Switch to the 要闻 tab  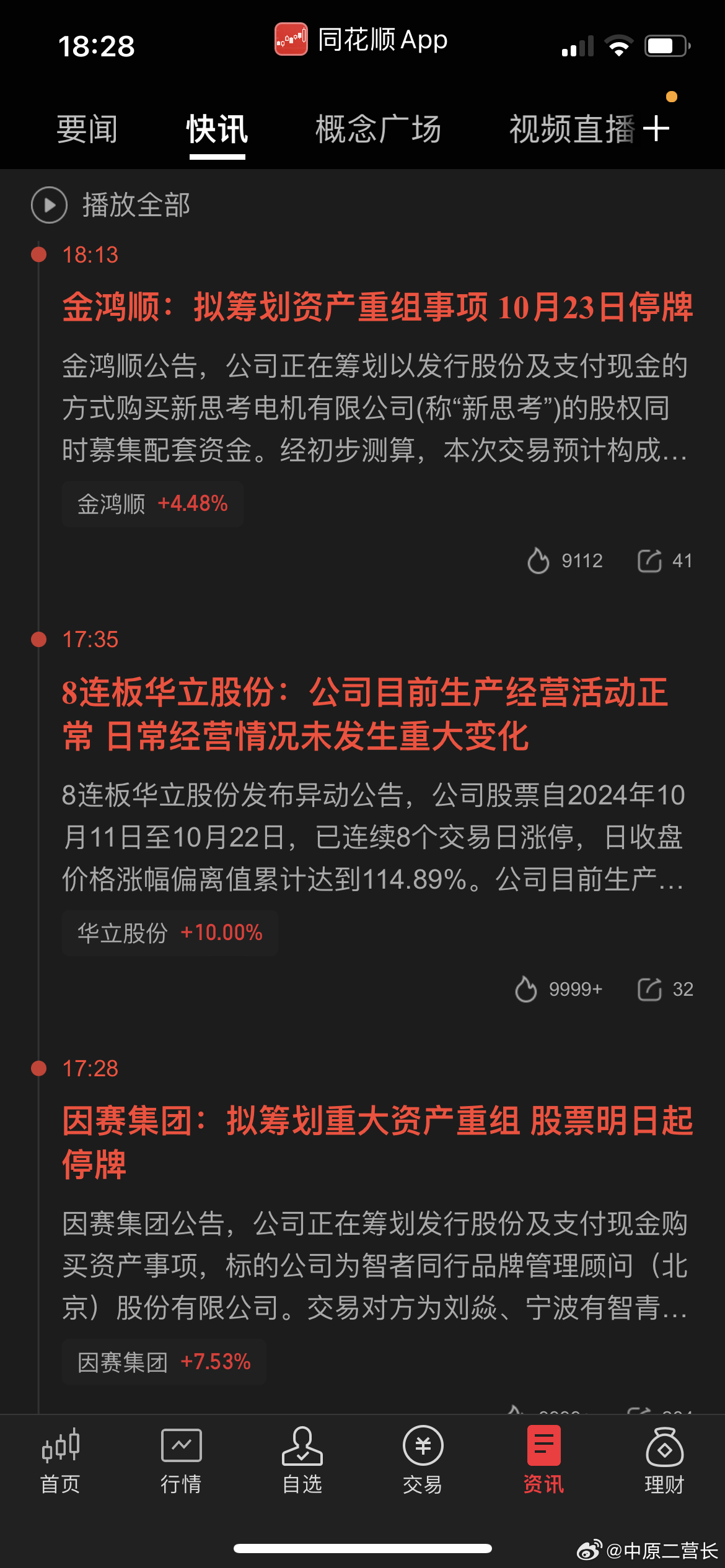pyautogui.click(x=87, y=129)
